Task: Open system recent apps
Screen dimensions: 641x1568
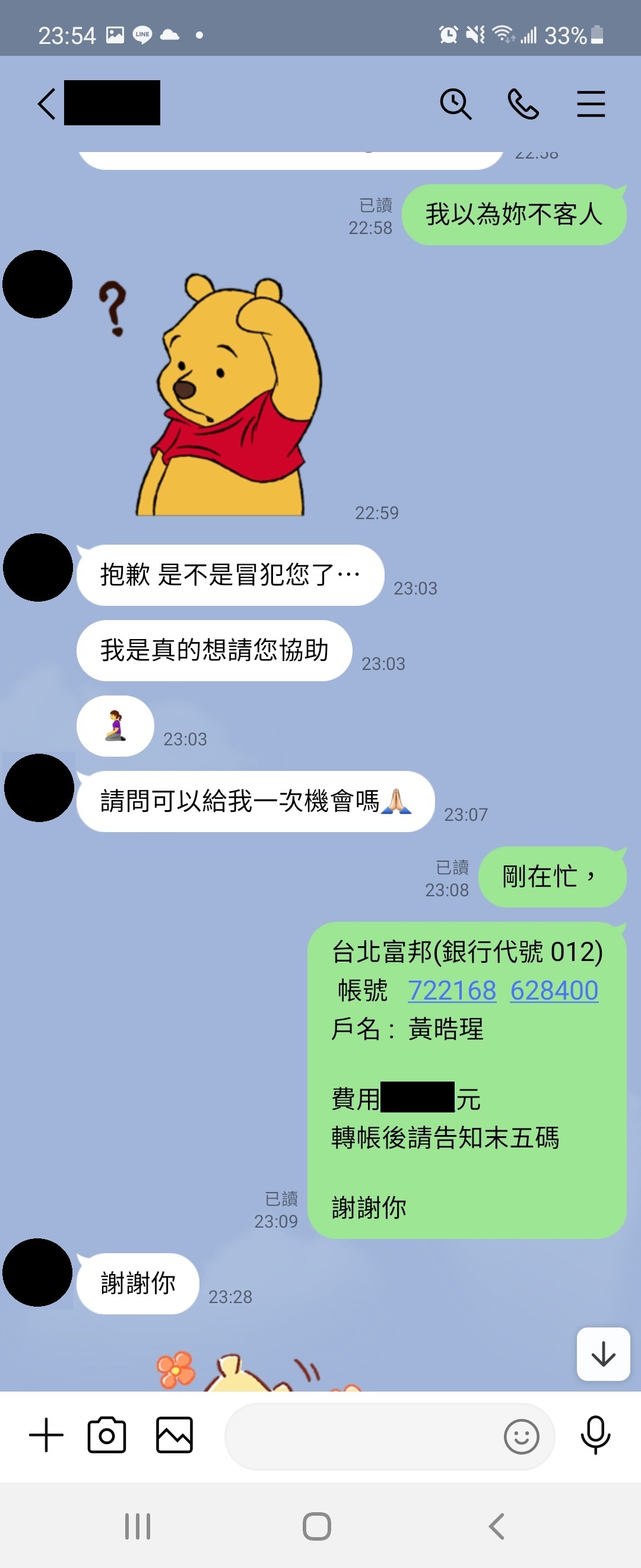Action: pyautogui.click(x=138, y=1526)
